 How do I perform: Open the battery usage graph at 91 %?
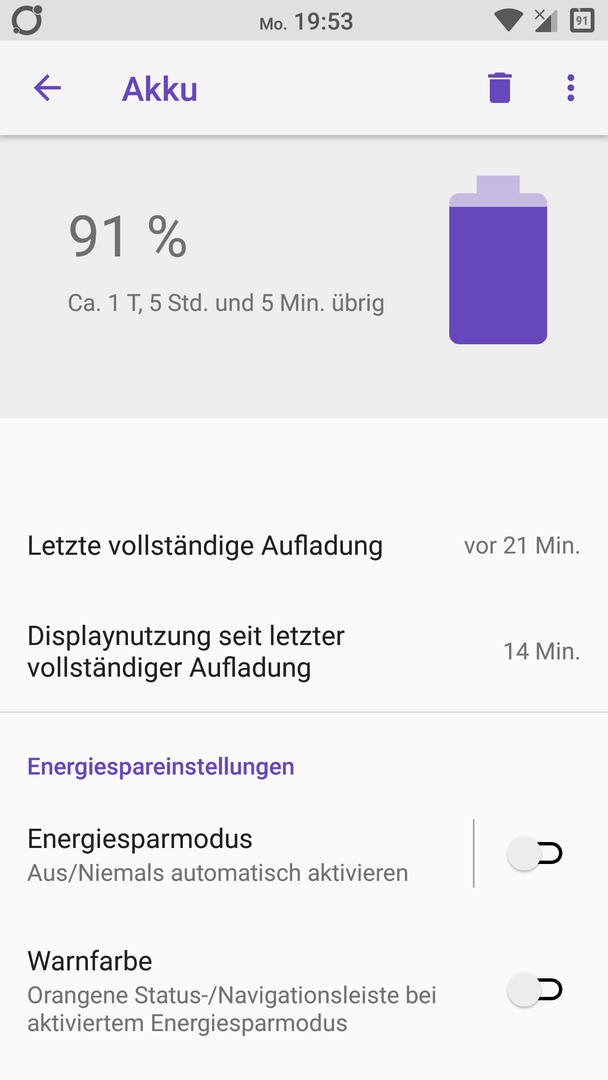click(x=304, y=276)
